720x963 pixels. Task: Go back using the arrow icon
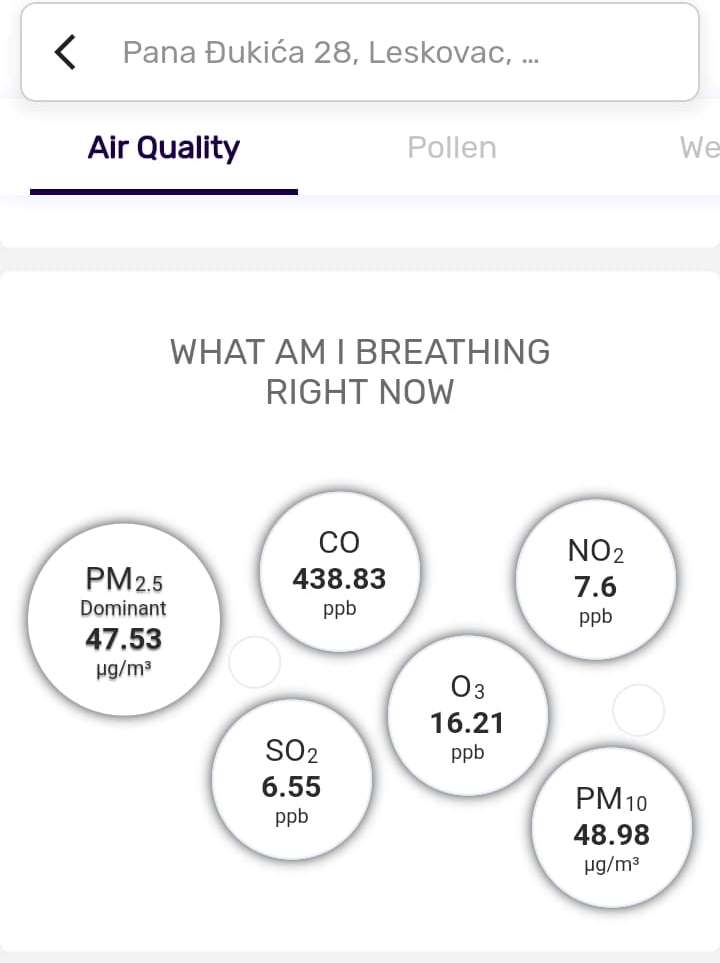pyautogui.click(x=65, y=52)
